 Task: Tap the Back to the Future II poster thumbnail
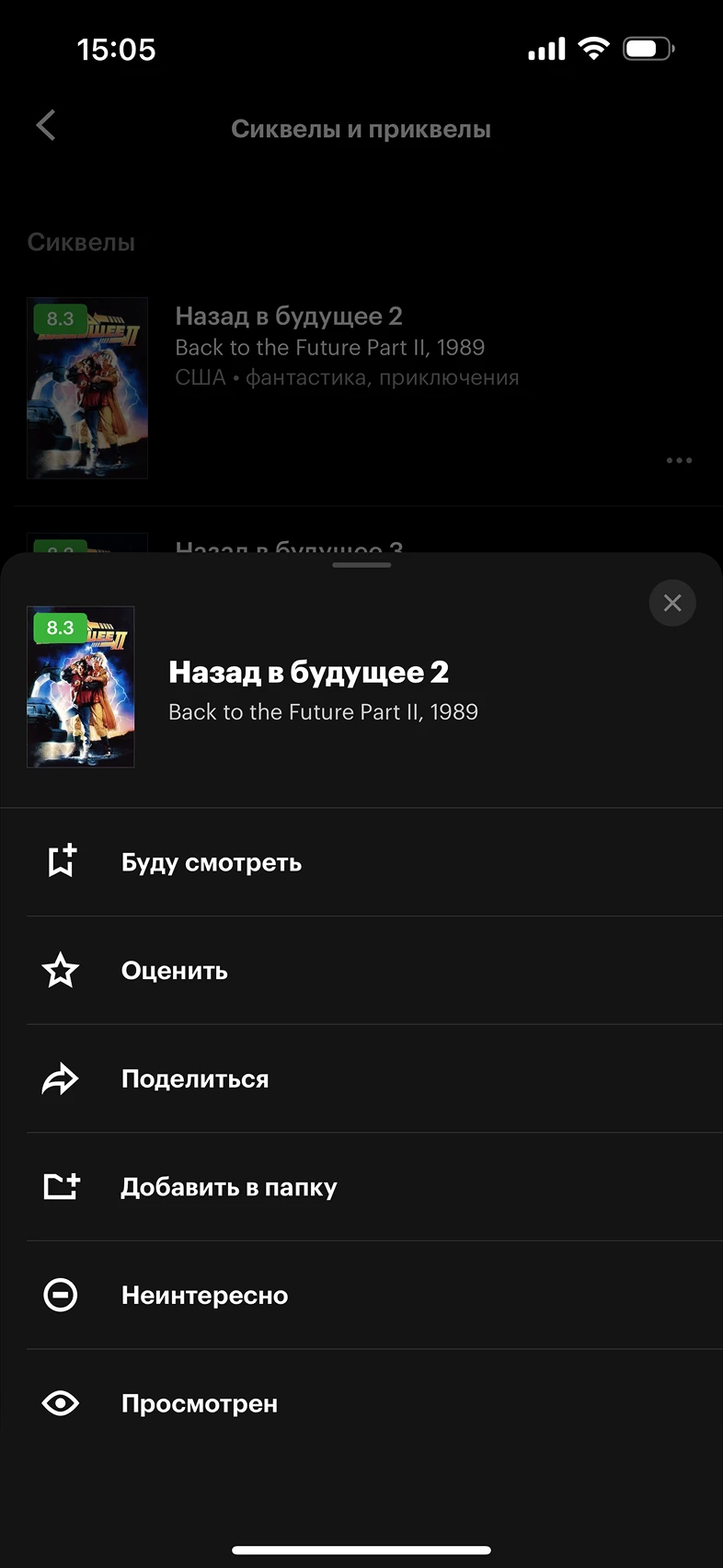tap(80, 686)
